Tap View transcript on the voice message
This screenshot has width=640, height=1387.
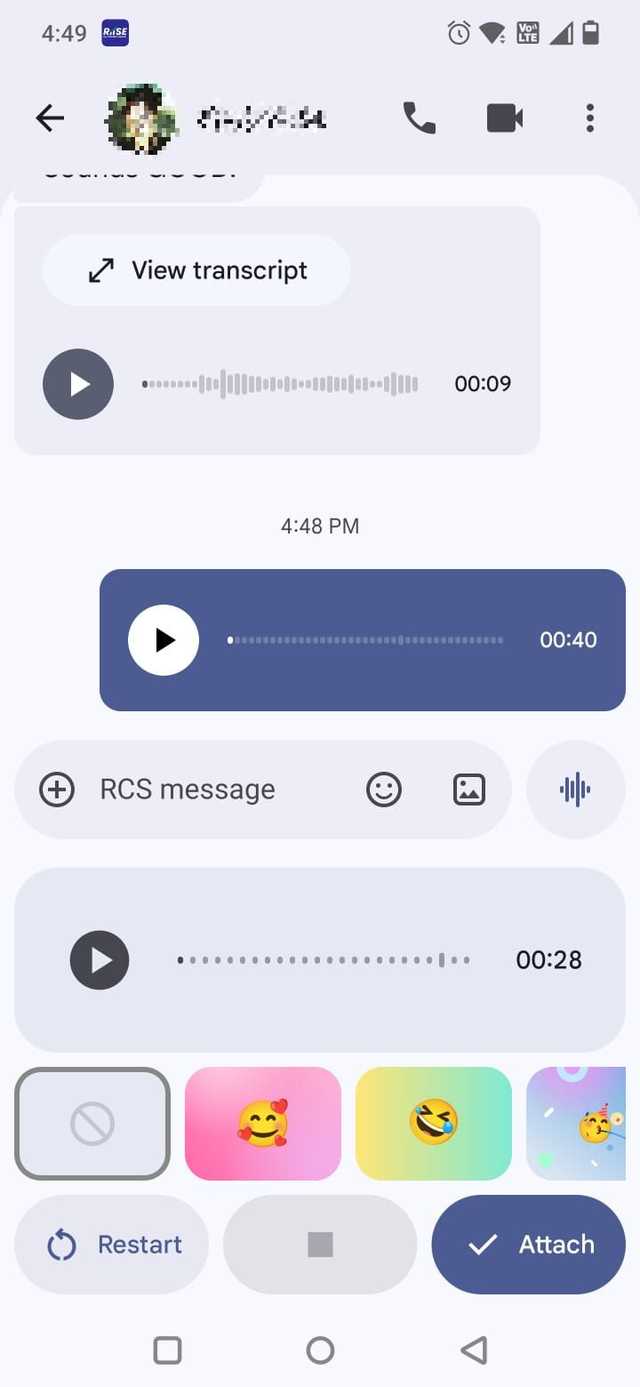pos(197,270)
